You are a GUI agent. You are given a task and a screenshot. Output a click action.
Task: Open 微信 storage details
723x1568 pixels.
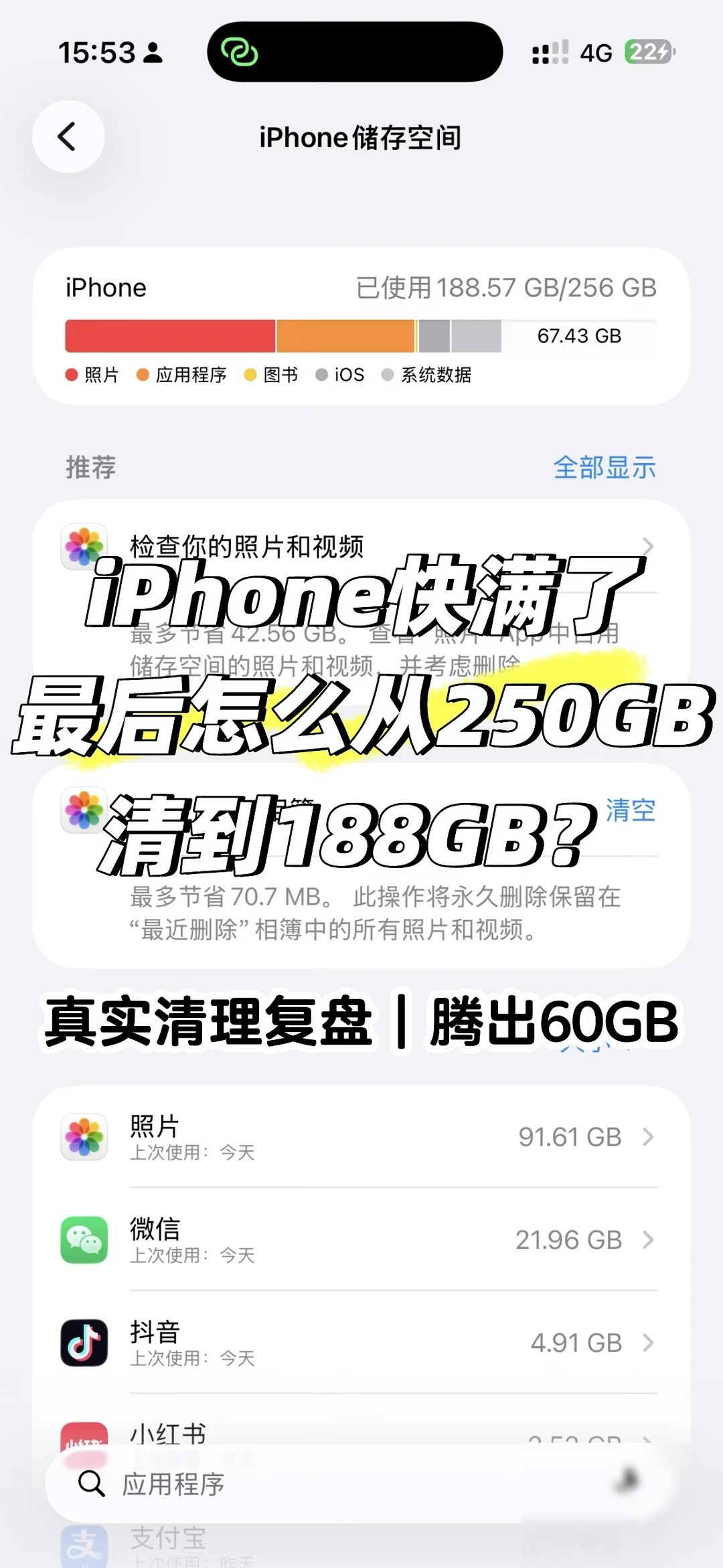[x=361, y=1239]
